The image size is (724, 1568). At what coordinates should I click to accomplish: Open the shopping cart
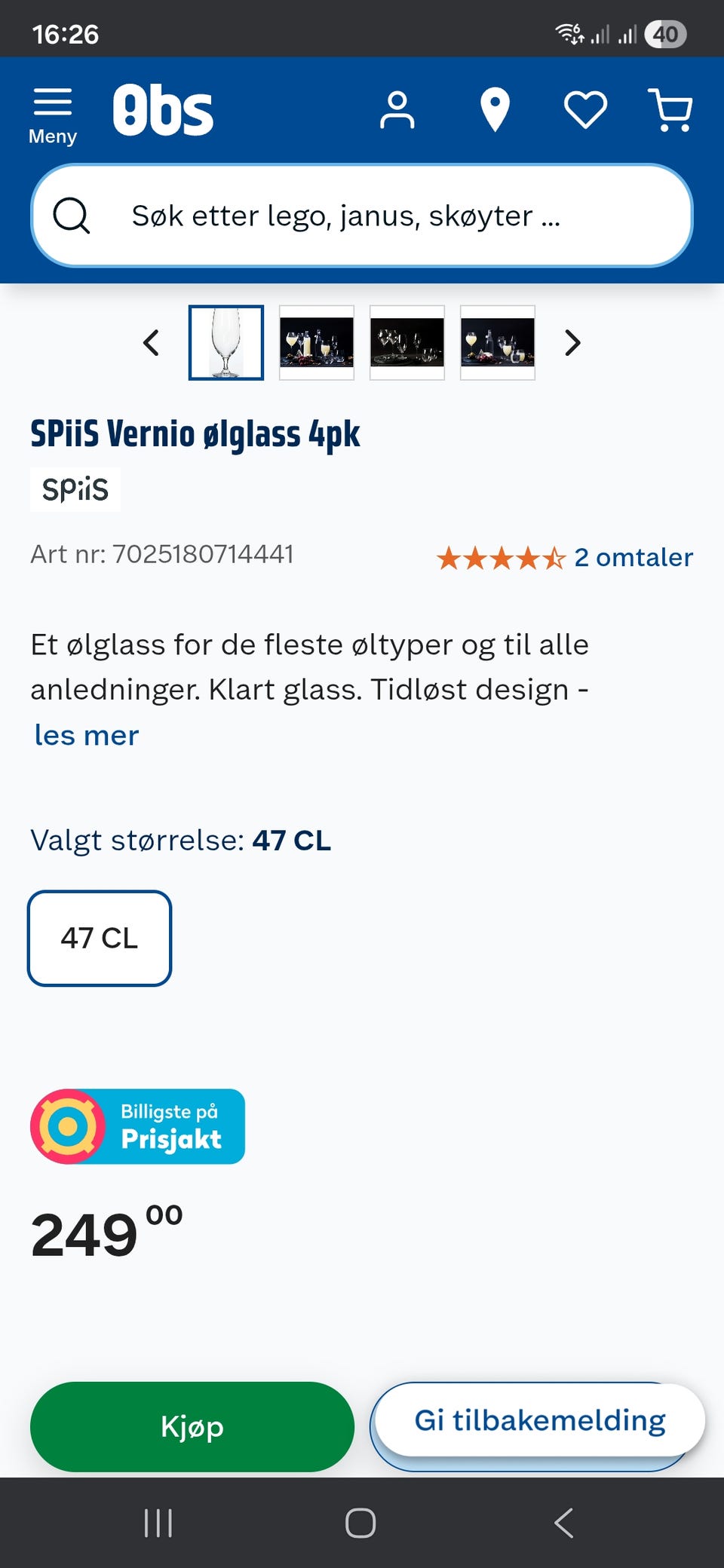(670, 110)
